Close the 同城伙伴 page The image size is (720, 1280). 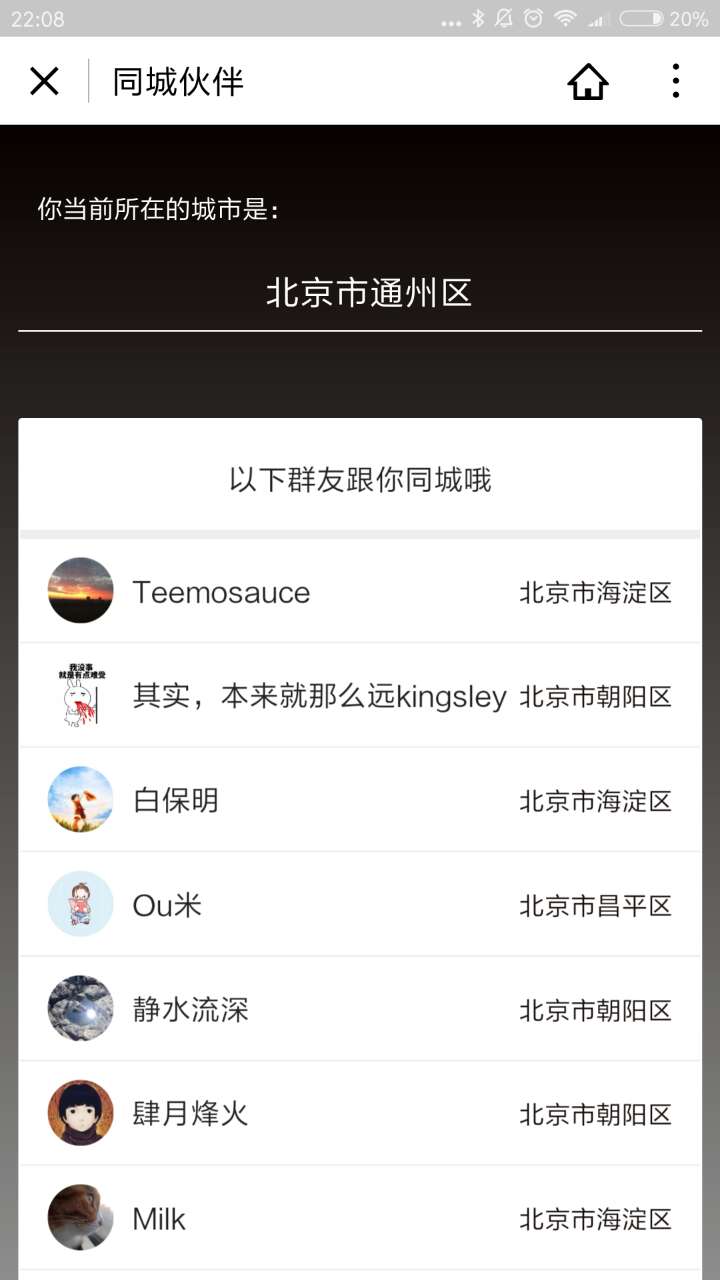tap(44, 81)
